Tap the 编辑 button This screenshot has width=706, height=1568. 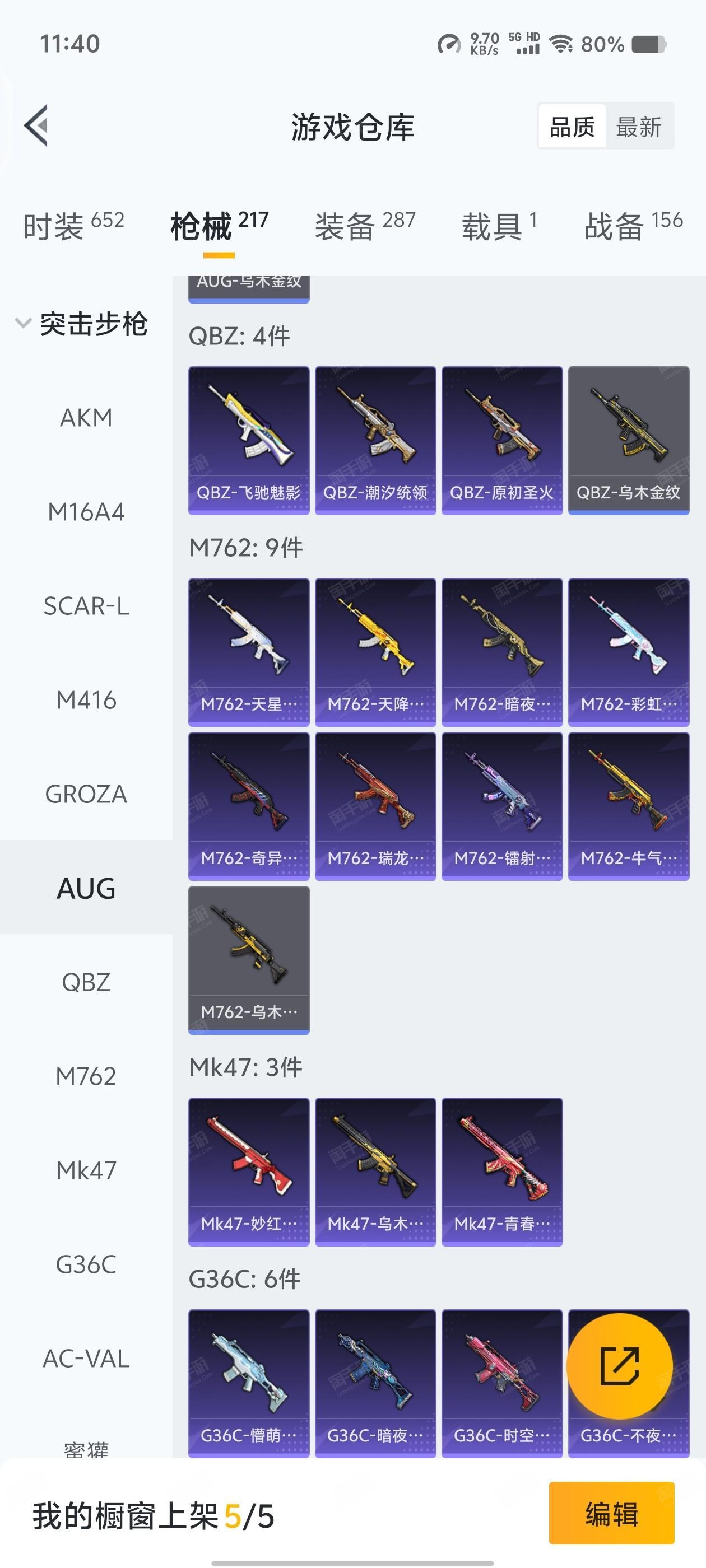tap(611, 1514)
